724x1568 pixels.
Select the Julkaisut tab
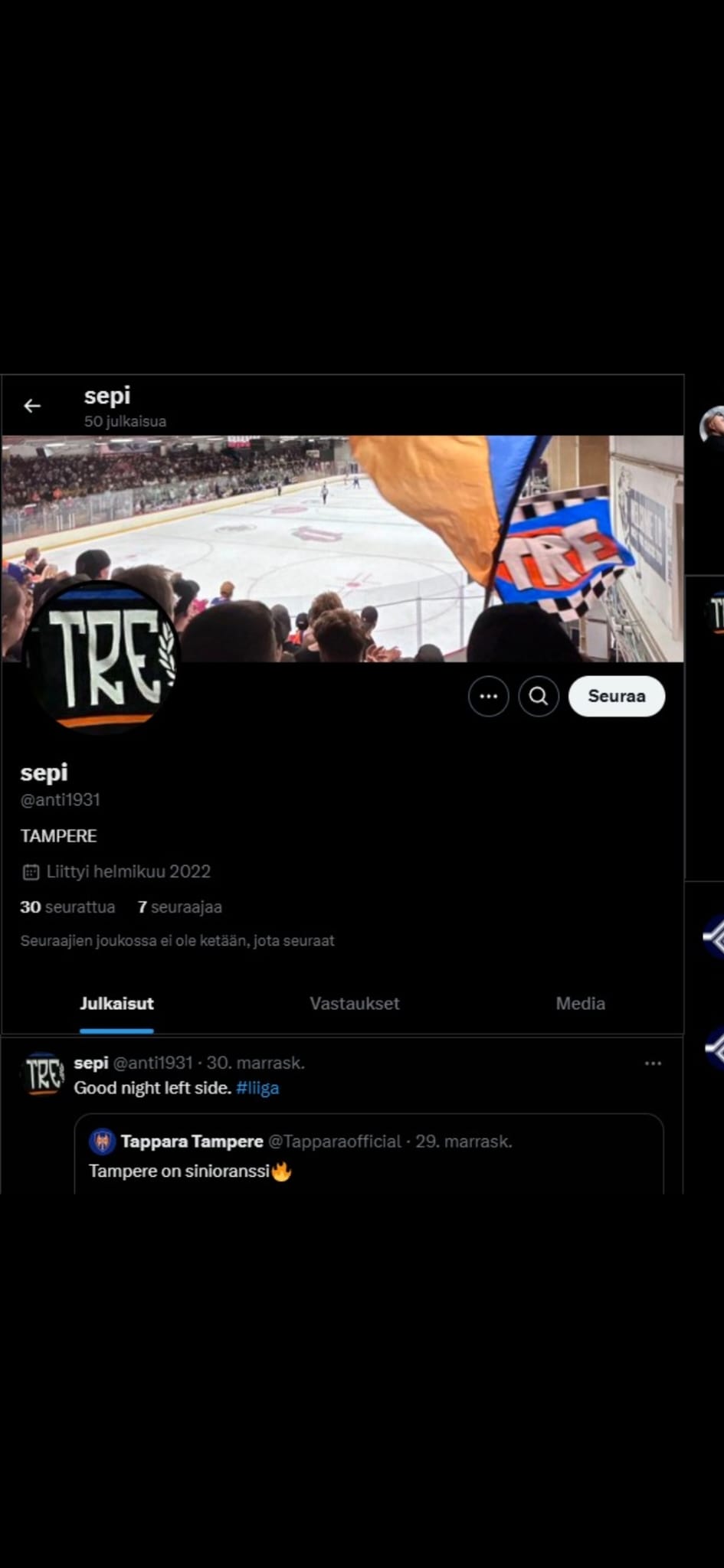point(116,1003)
